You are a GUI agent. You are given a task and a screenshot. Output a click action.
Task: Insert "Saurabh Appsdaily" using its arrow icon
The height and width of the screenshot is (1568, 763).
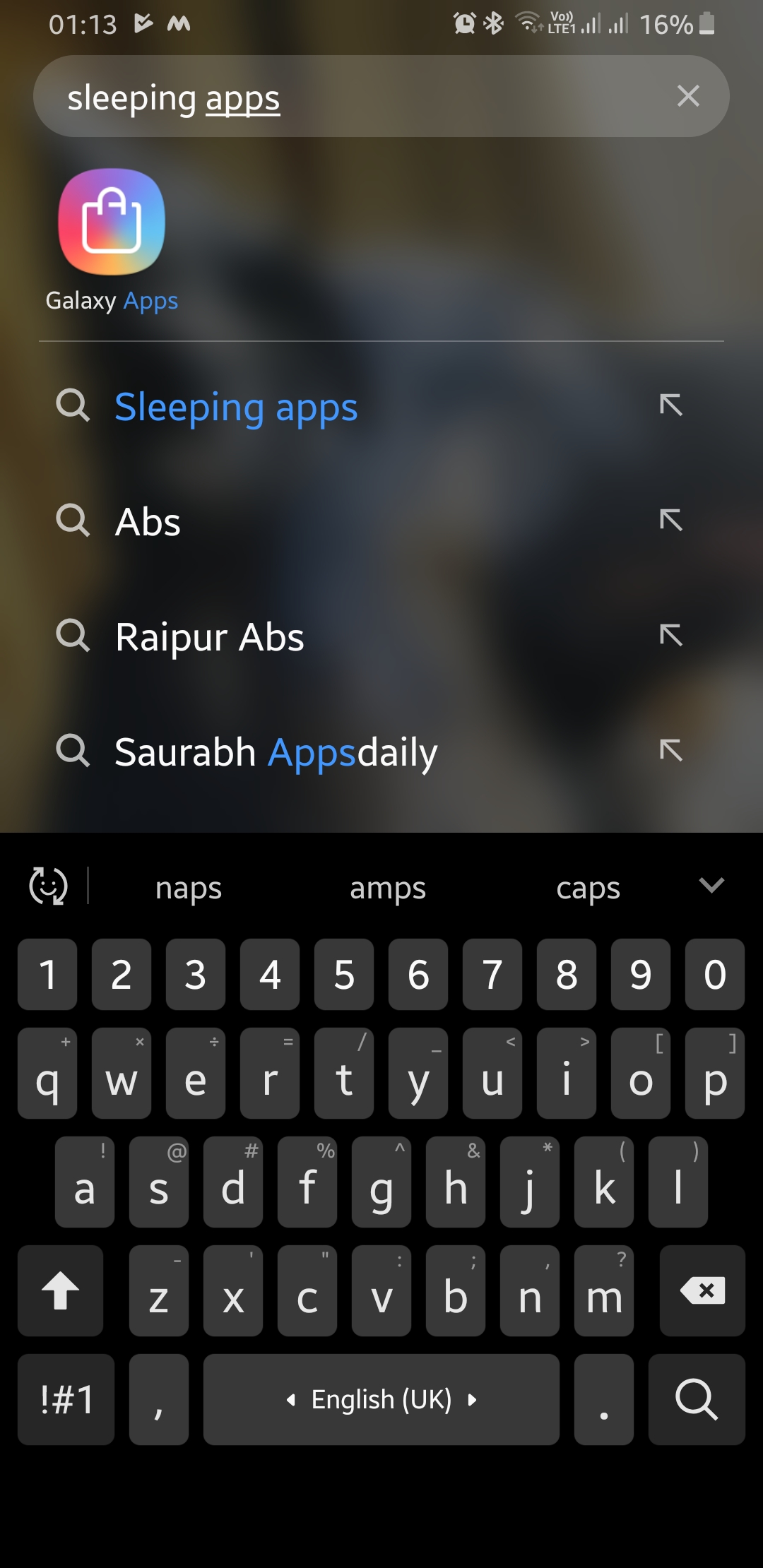(x=670, y=751)
